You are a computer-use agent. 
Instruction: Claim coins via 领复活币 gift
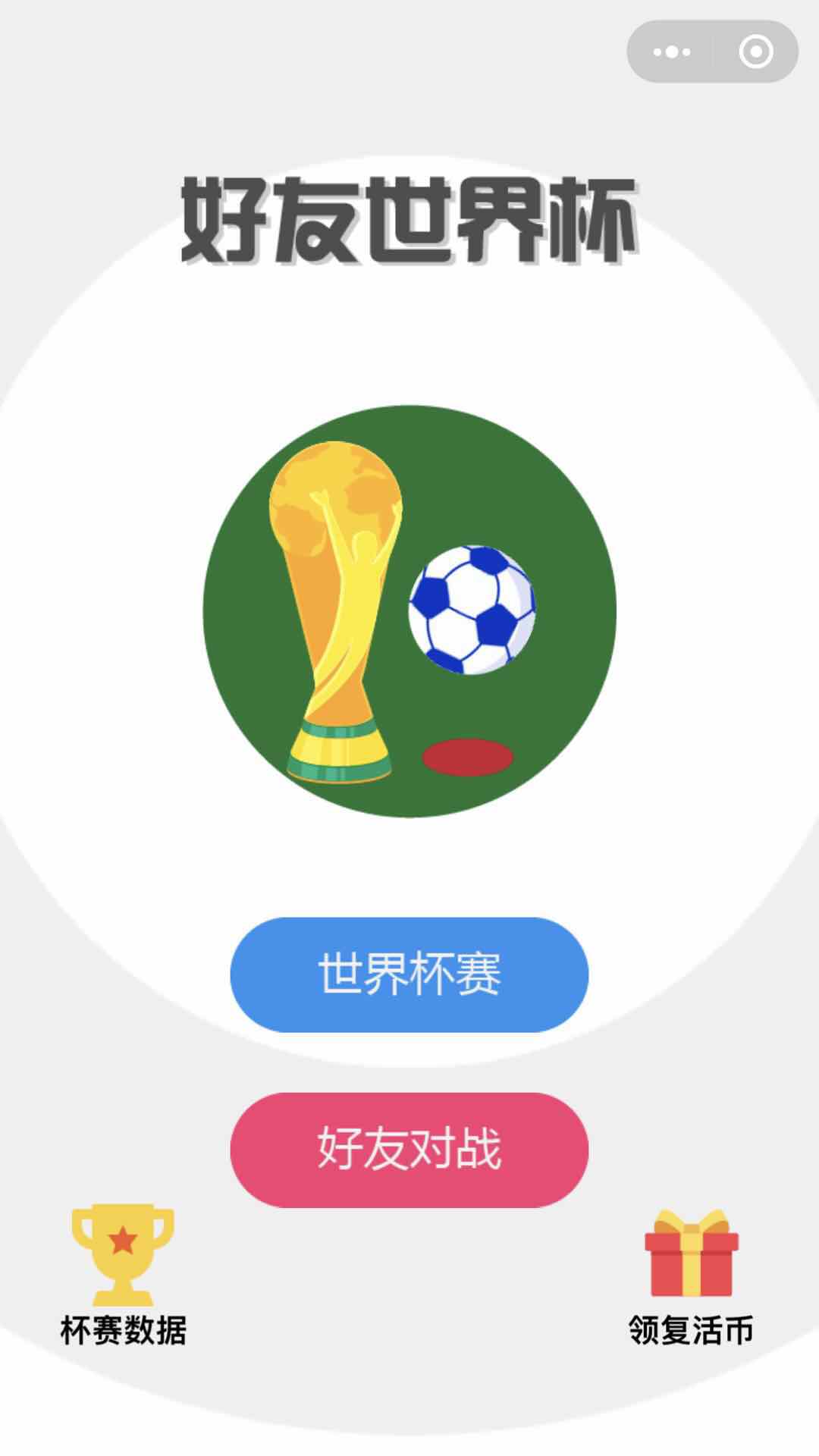pyautogui.click(x=691, y=1272)
